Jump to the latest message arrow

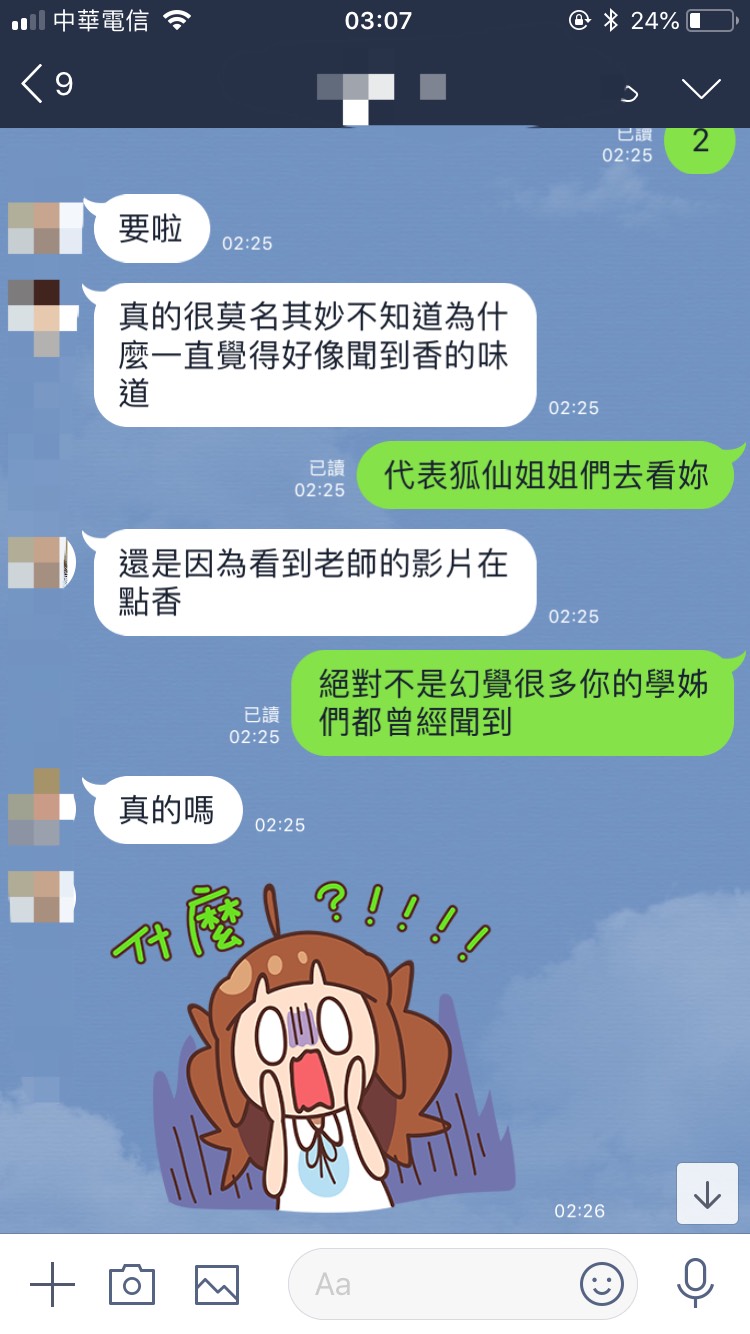[x=707, y=1193]
